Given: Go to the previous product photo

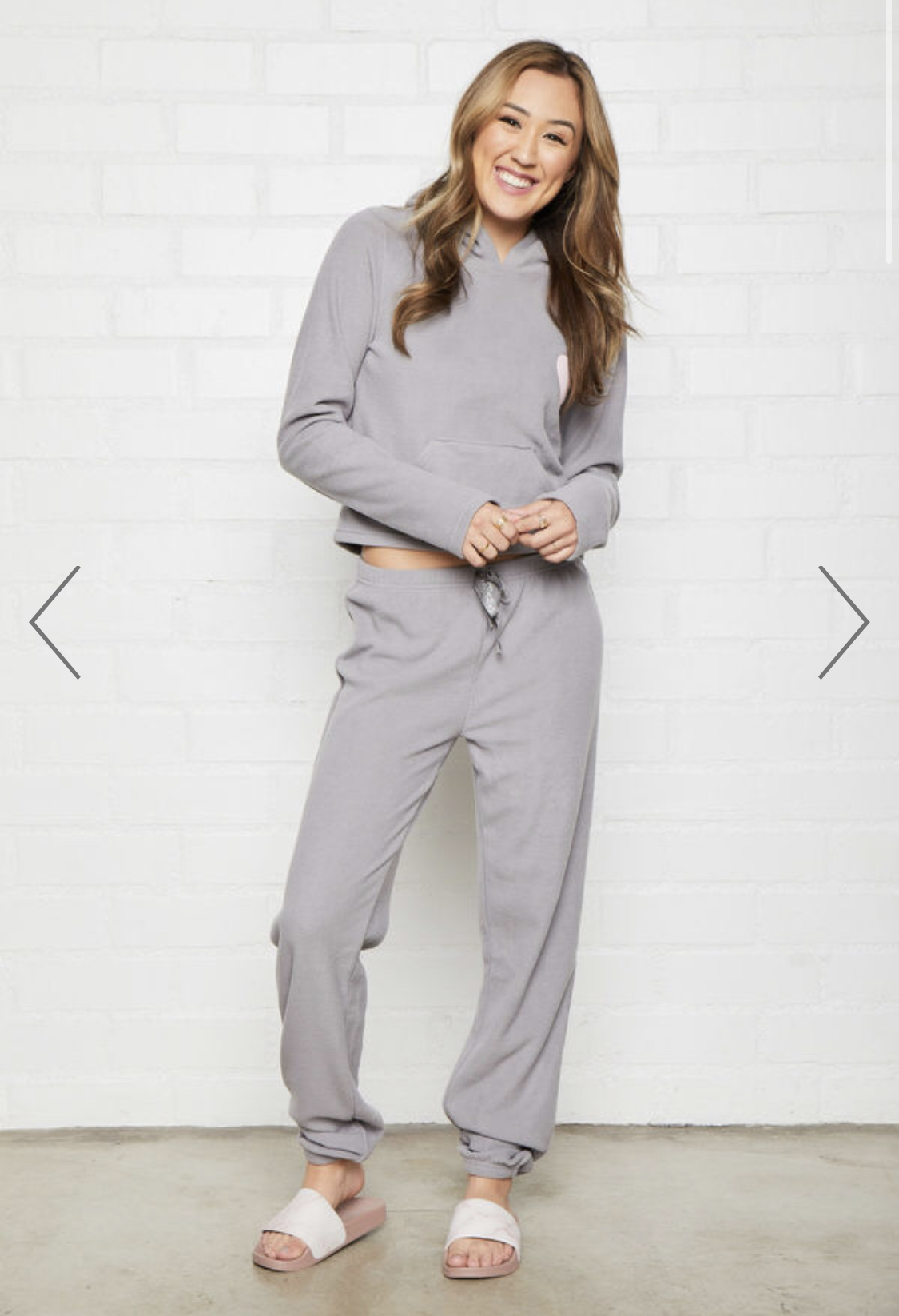Looking at the screenshot, I should [55, 622].
